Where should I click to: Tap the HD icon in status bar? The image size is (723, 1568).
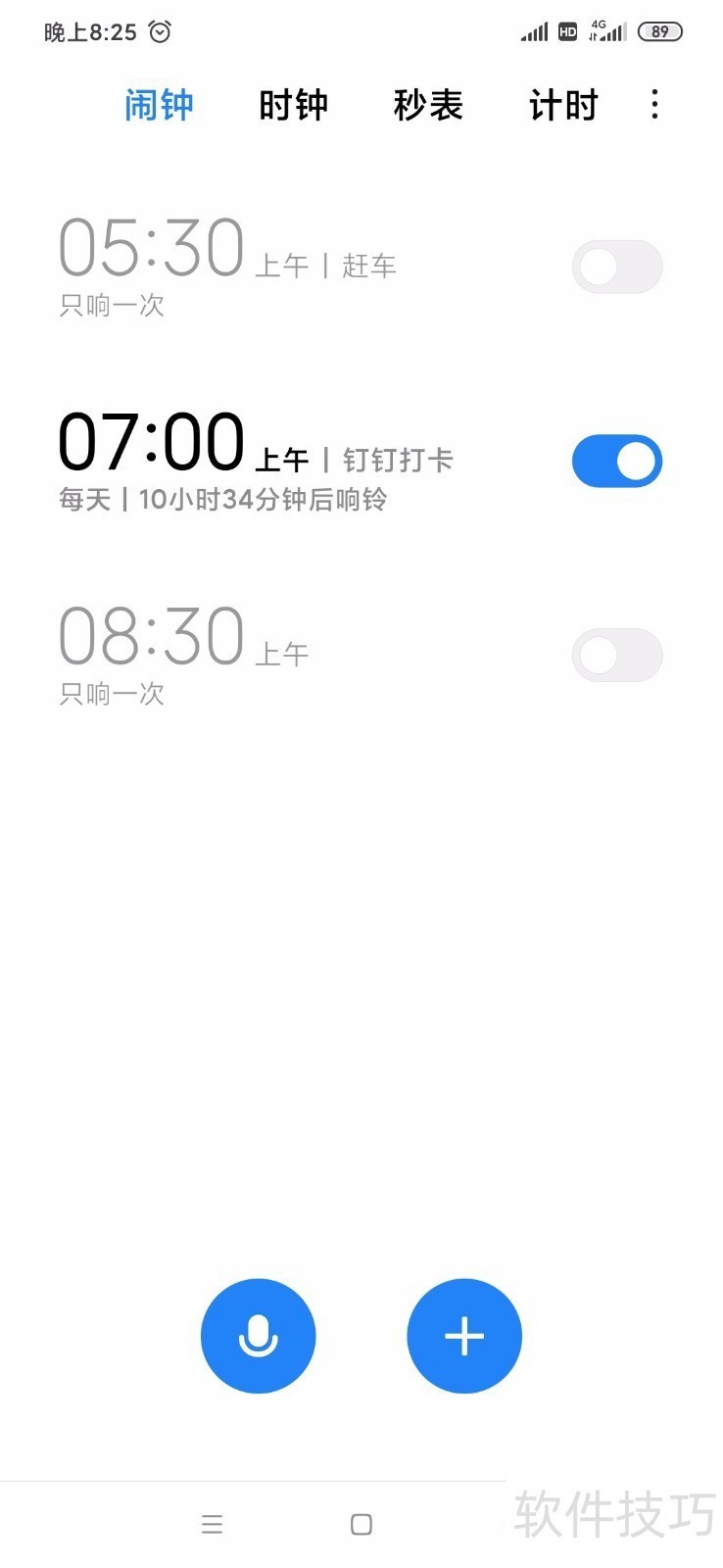click(x=566, y=31)
